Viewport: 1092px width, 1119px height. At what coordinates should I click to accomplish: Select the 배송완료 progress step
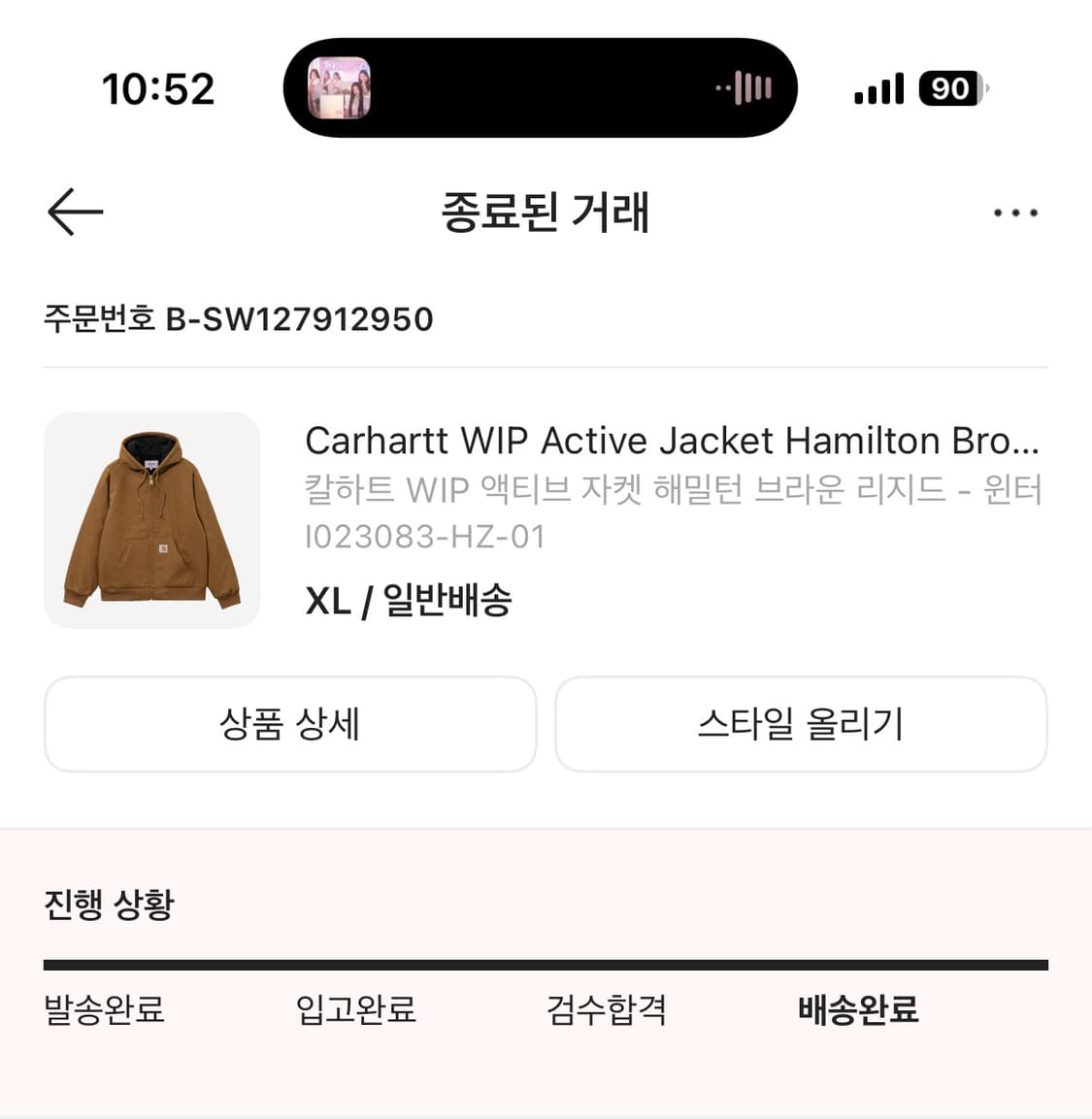[x=858, y=1010]
